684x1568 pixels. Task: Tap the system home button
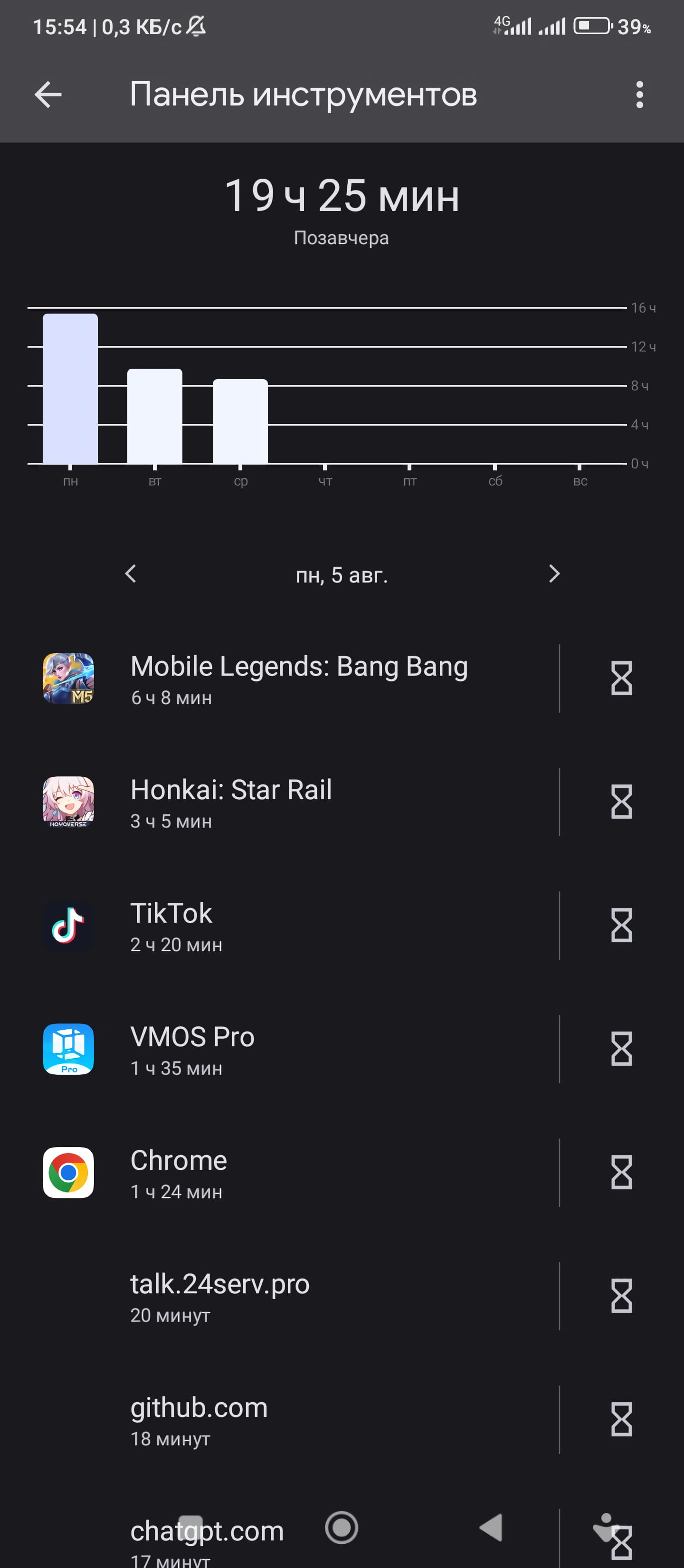pyautogui.click(x=342, y=1528)
